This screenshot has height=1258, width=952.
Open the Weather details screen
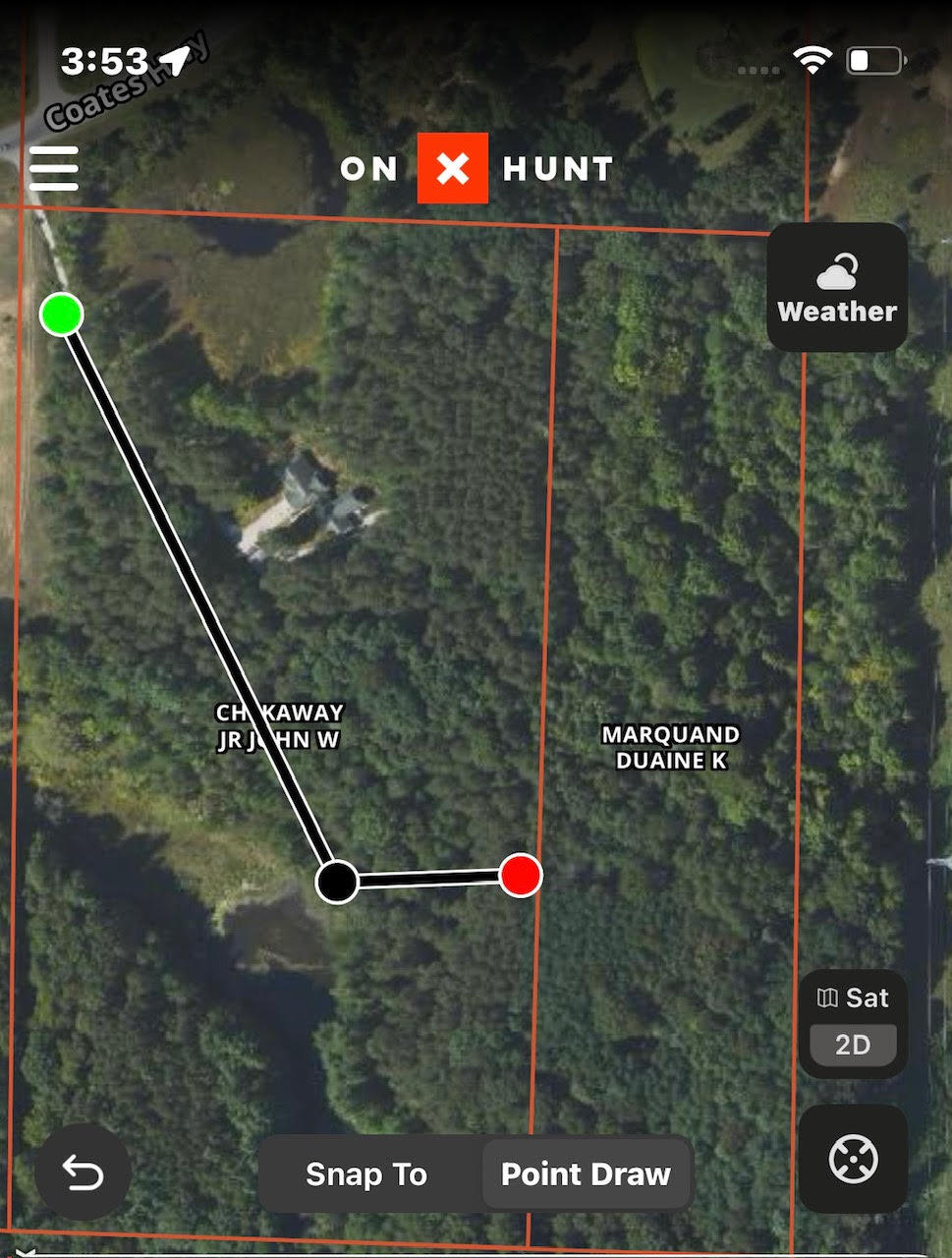[836, 287]
